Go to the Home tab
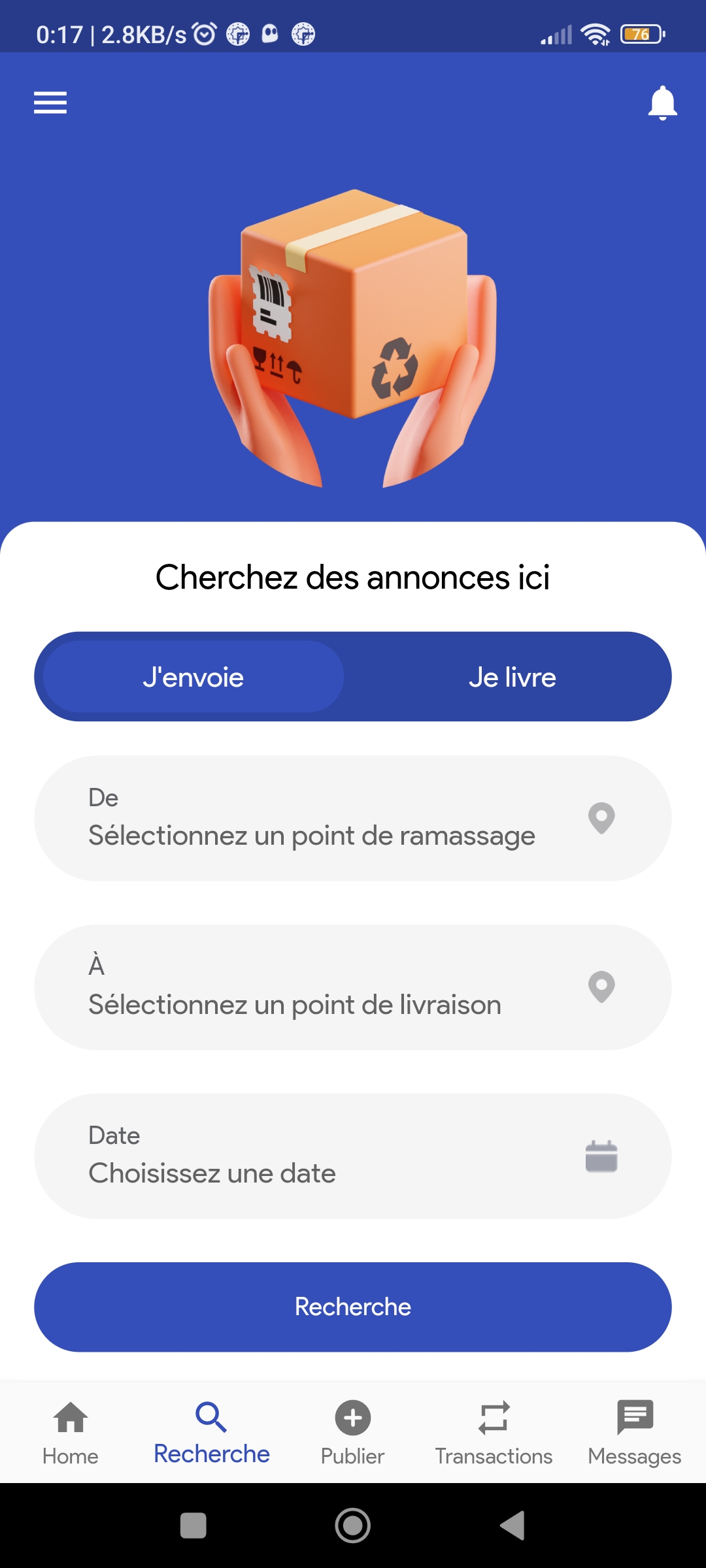The width and height of the screenshot is (706, 1568). [x=71, y=1433]
